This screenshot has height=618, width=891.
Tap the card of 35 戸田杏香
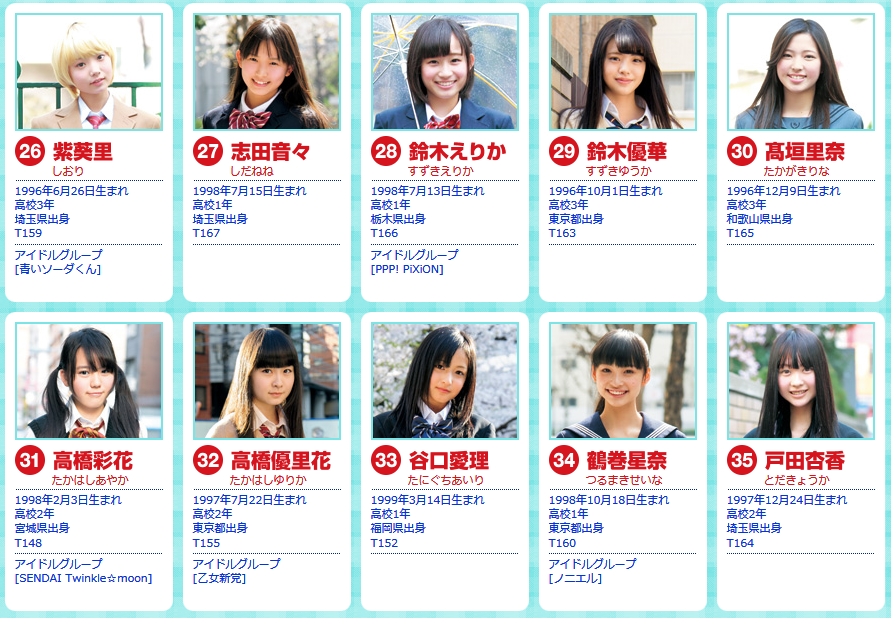(x=801, y=461)
